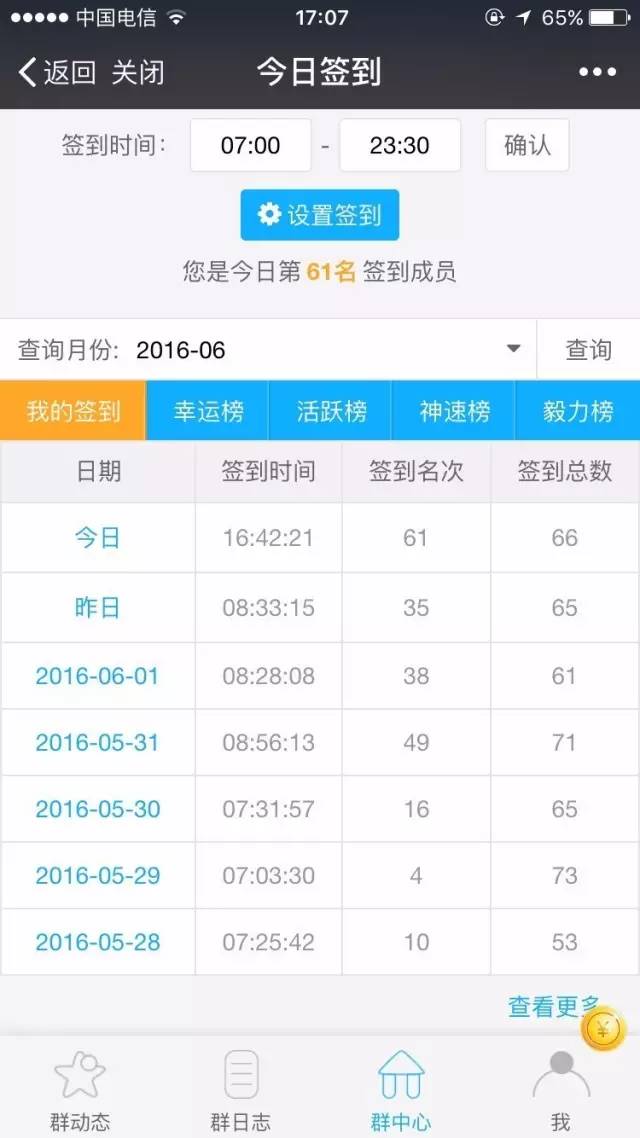Switch to the 神速榜 tab
Viewport: 640px width, 1138px height.
click(x=454, y=411)
